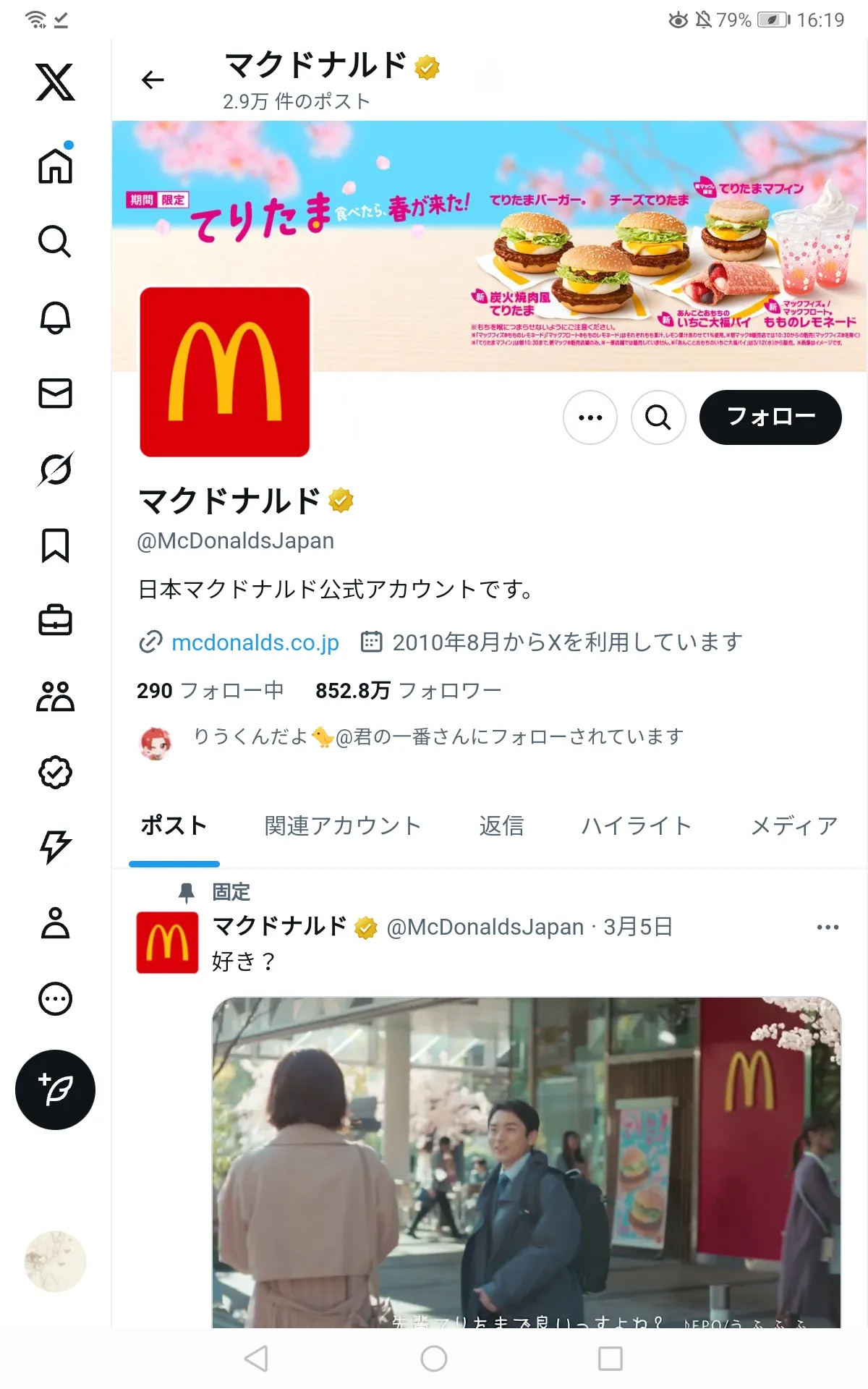868x1389 pixels.
Task: Search within this profile's posts
Action: point(658,417)
